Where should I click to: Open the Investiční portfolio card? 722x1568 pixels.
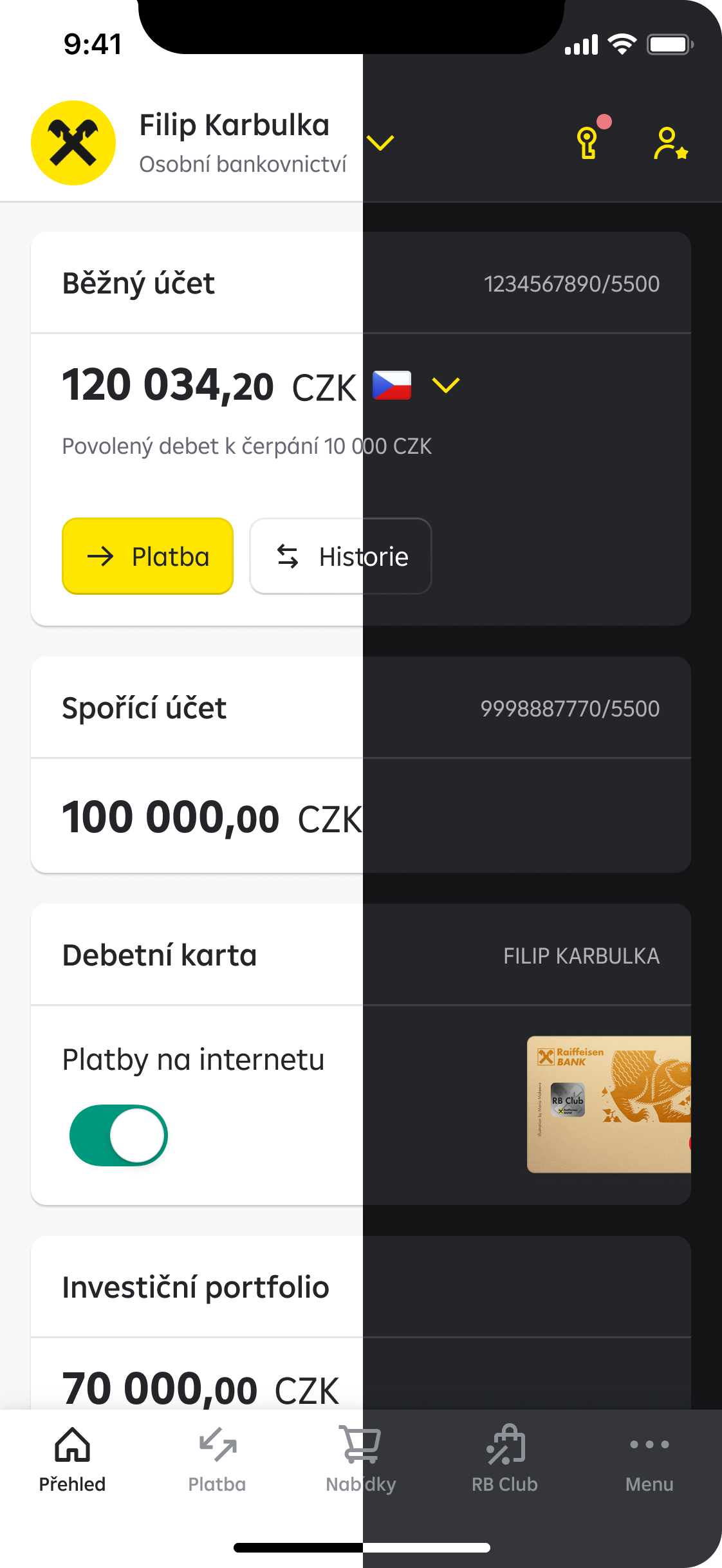click(360, 1287)
